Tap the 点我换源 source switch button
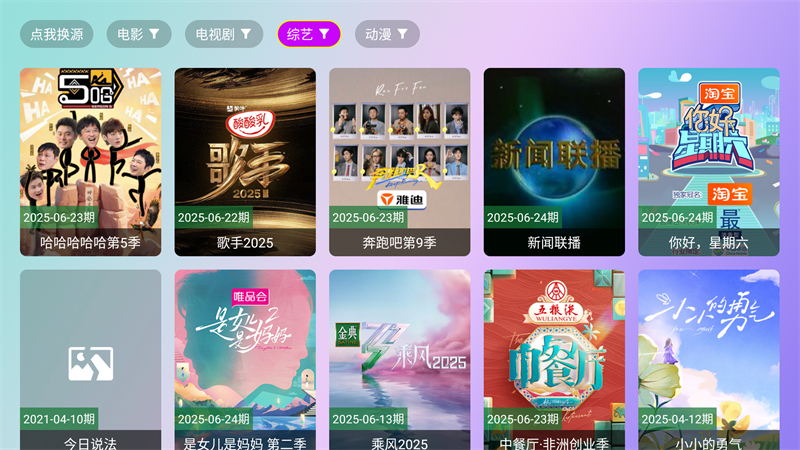 pos(57,34)
